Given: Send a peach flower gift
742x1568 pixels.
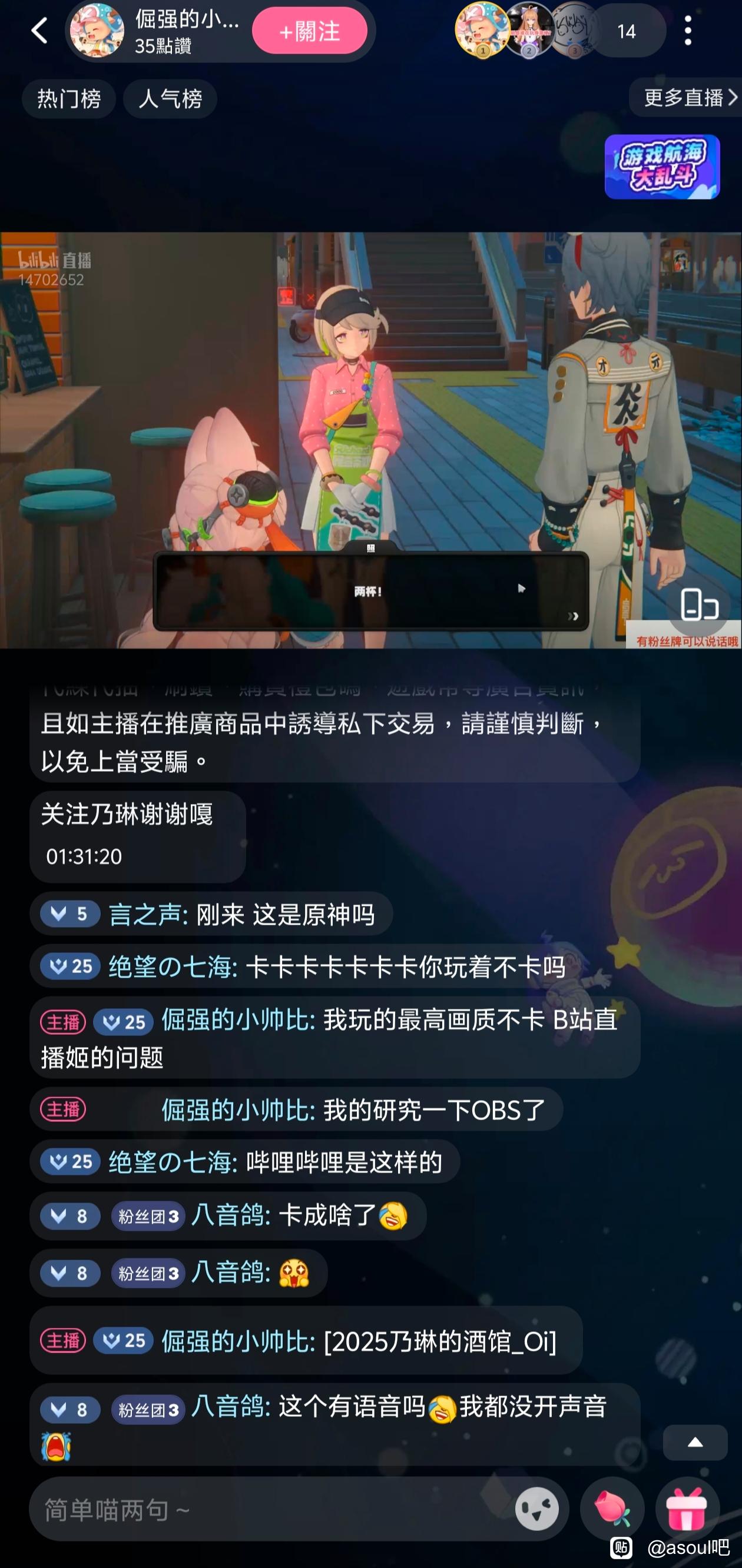Looking at the screenshot, I should pyautogui.click(x=612, y=1510).
